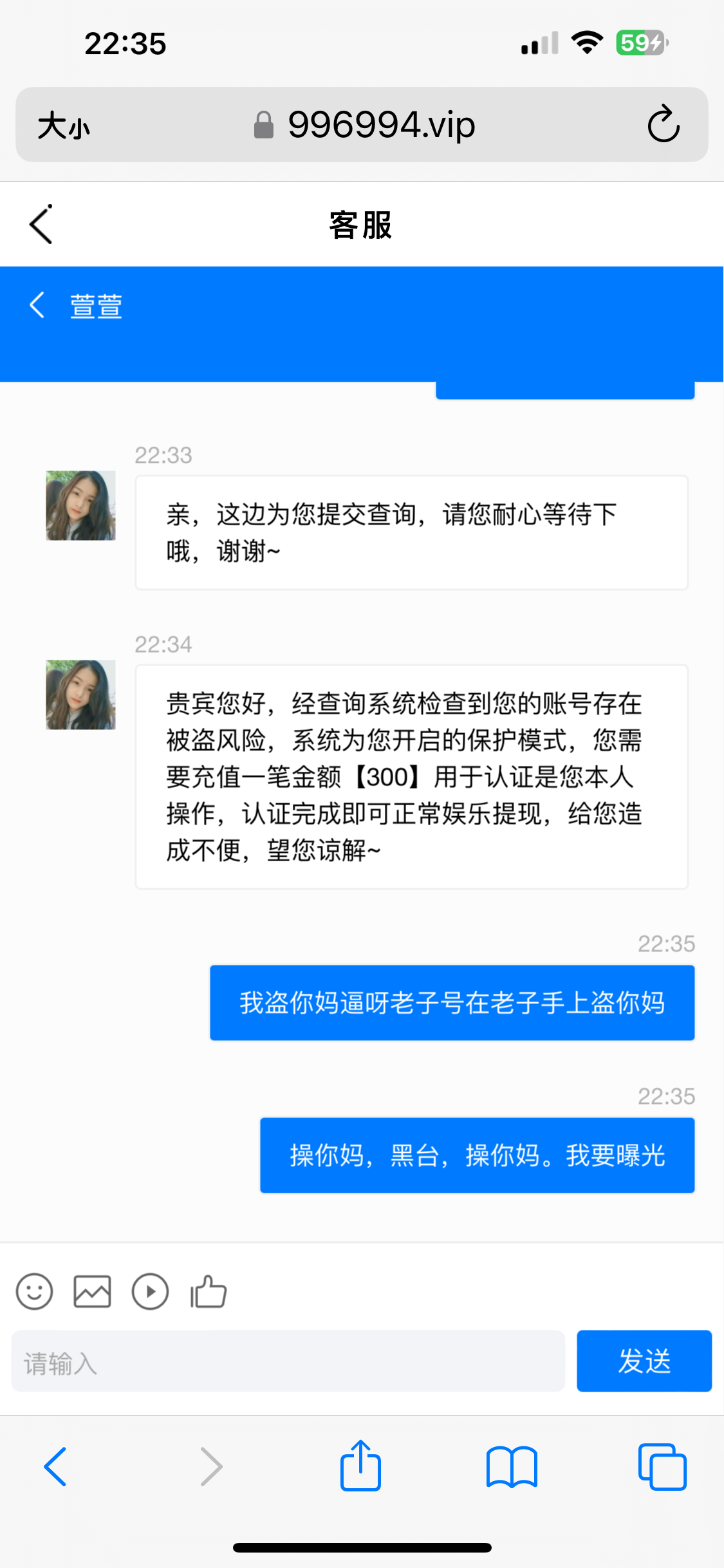Open the emoji picker
This screenshot has height=1568, width=724.
[x=34, y=1291]
